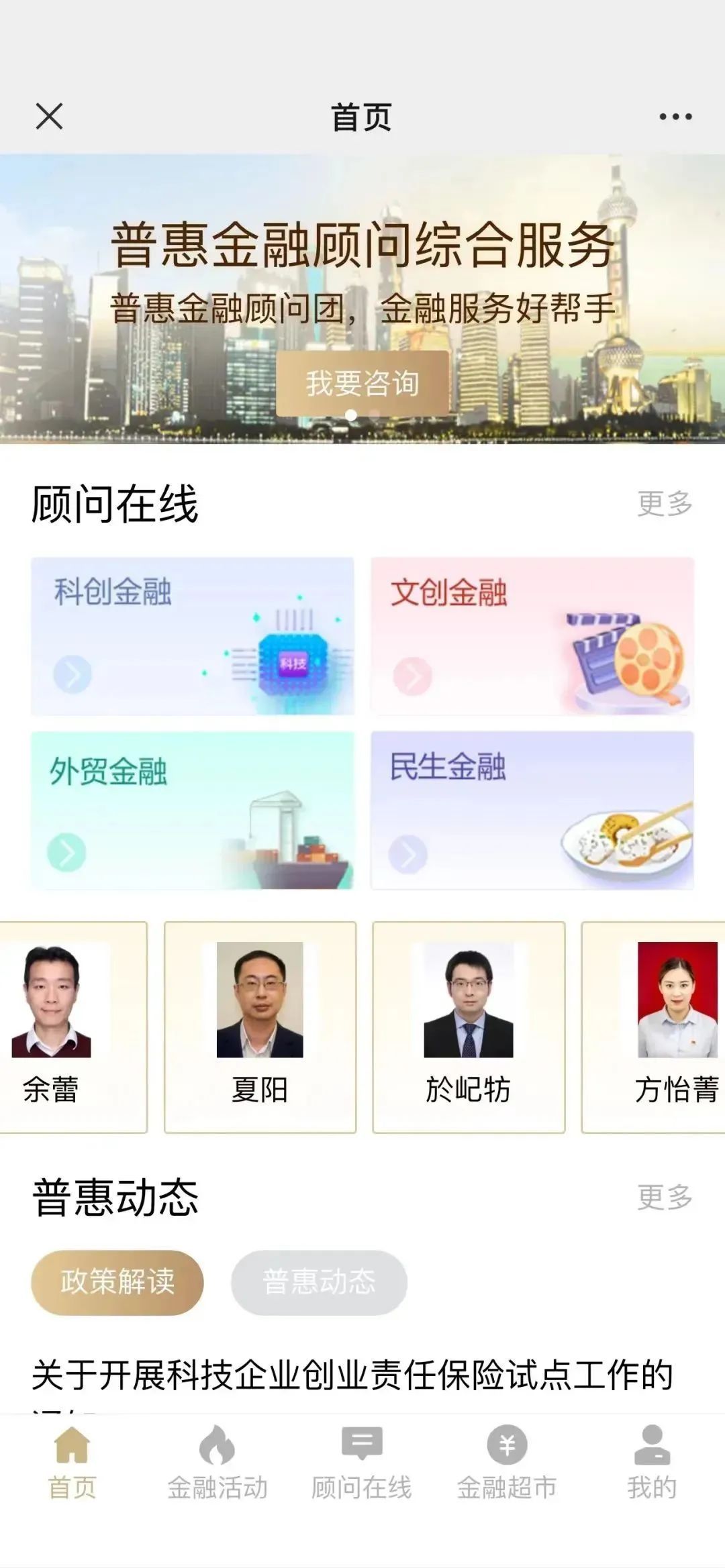The image size is (725, 1568).
Task: Select the 民生金融 card
Action: [x=532, y=810]
